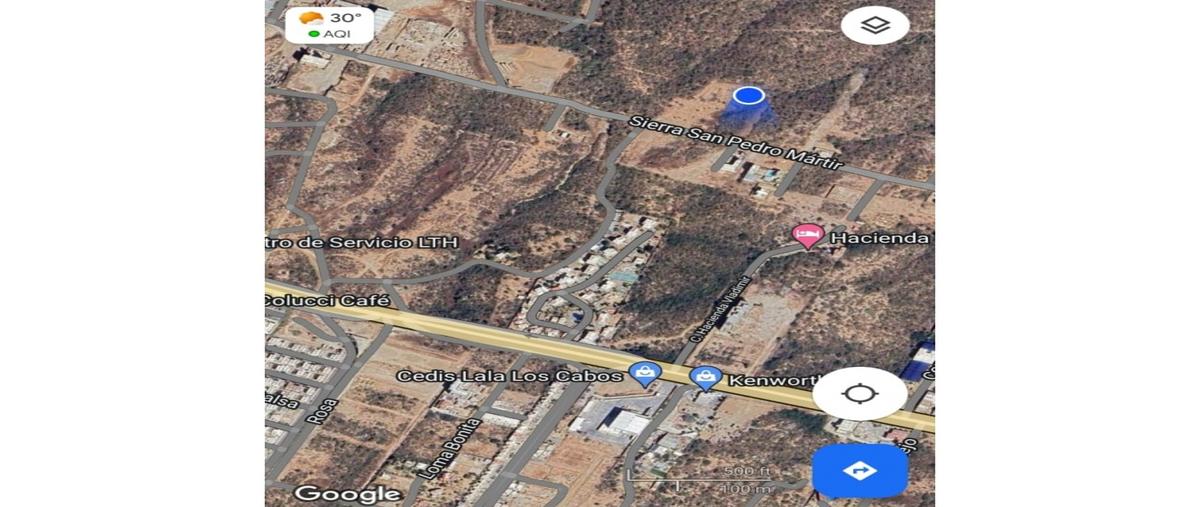
Task: Tap the Kenworth shopping pin
Action: pyautogui.click(x=706, y=378)
